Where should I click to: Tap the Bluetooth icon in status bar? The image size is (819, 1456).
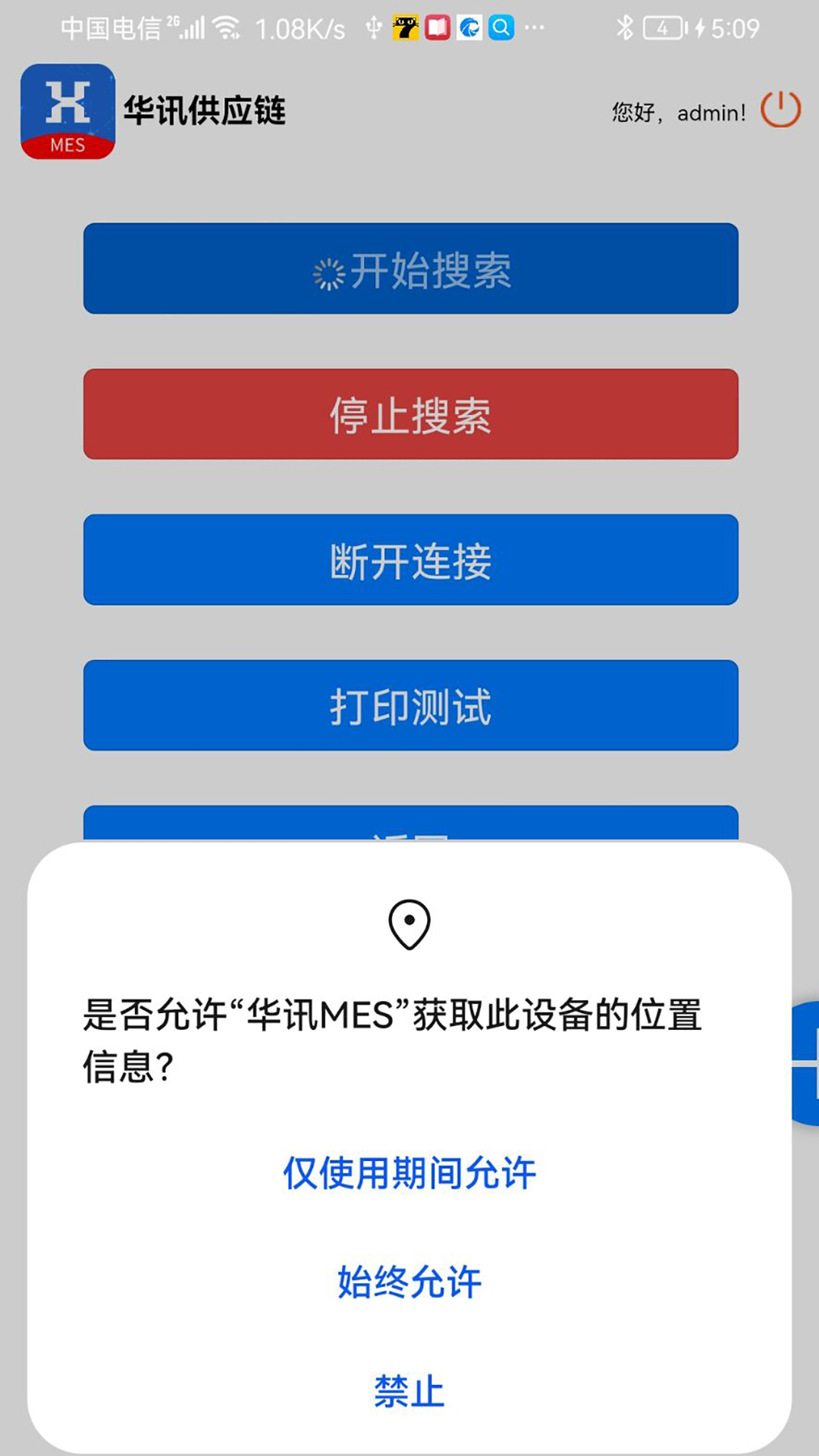point(626,29)
